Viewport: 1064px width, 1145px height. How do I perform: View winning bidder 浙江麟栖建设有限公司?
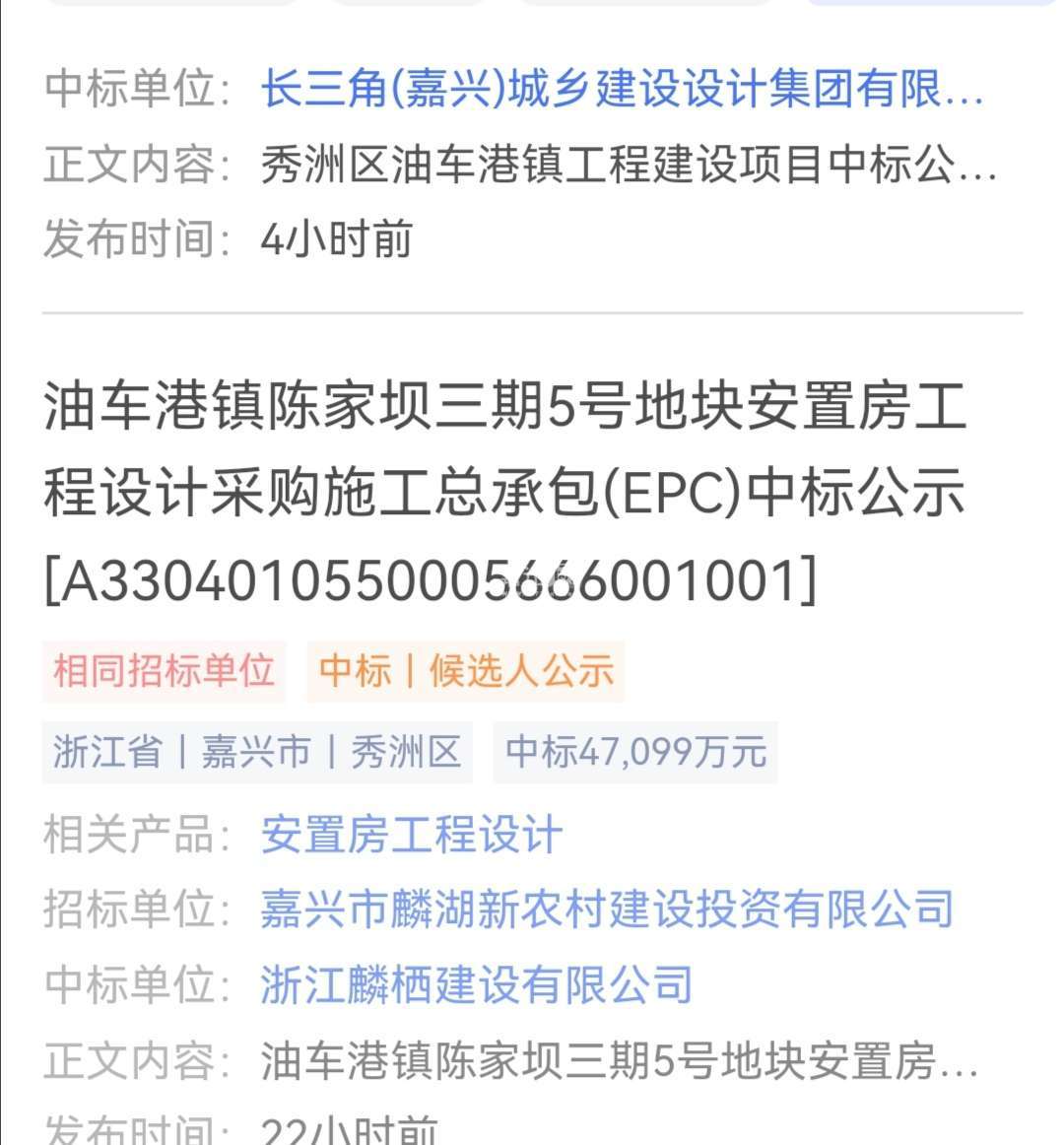click(477, 984)
